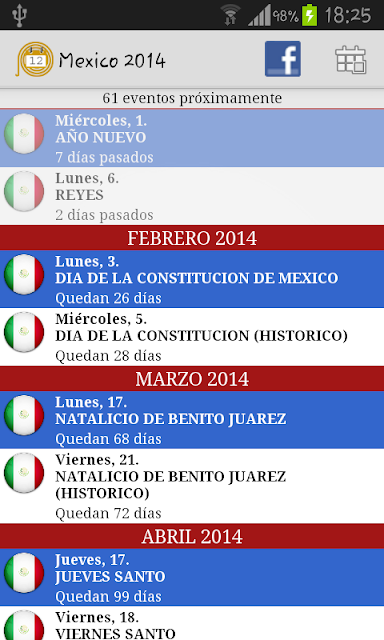This screenshot has height=640, width=384.
Task: Tap the VIERNES SANTO event row
Action: (x=192, y=623)
